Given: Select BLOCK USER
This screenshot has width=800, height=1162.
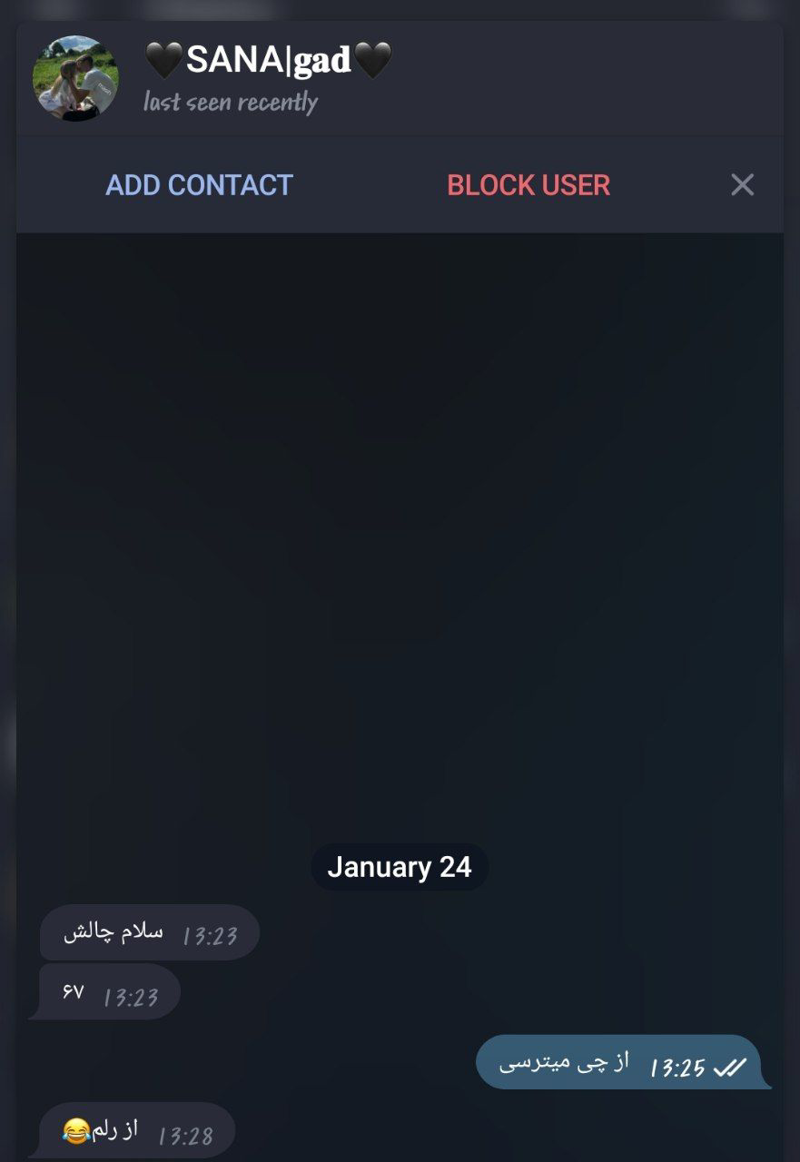Looking at the screenshot, I should coord(528,185).
